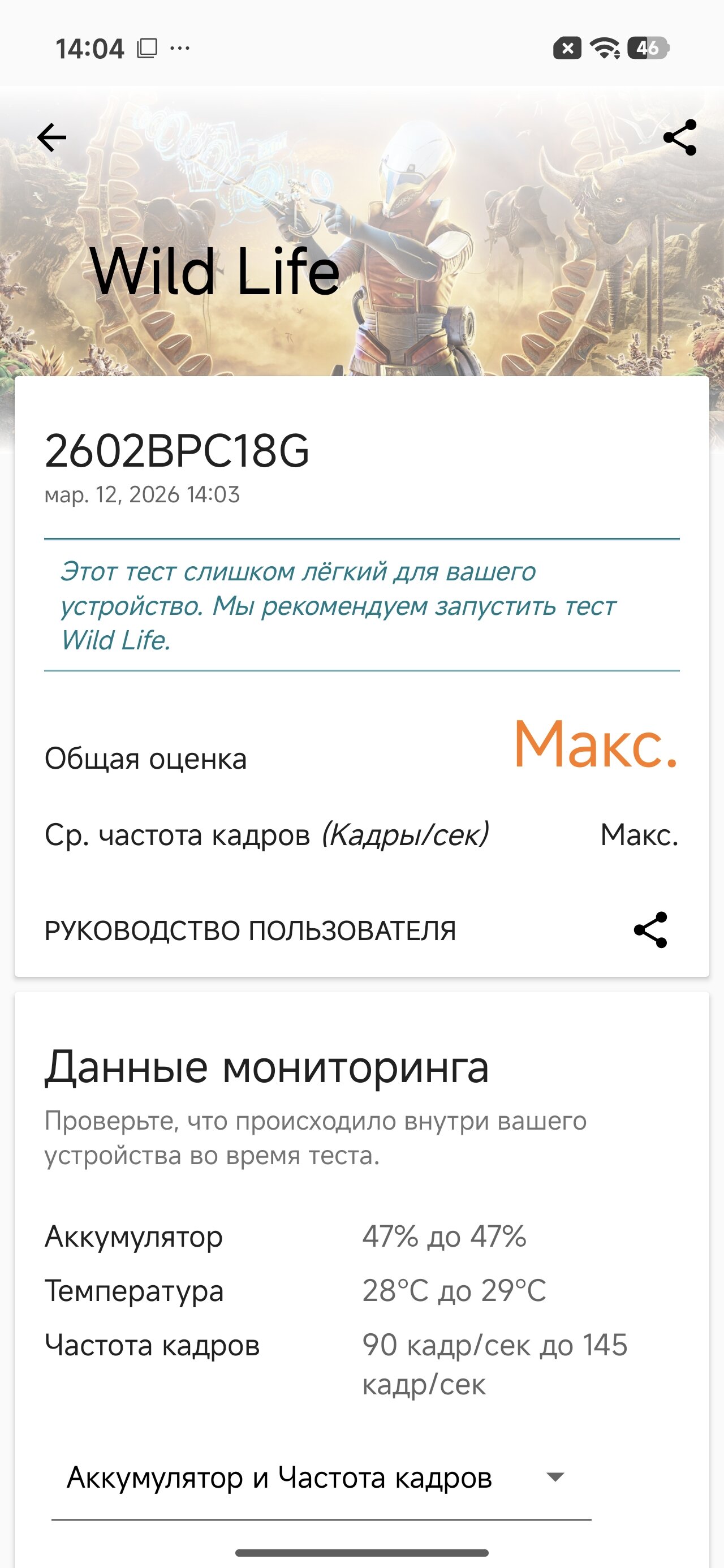Image resolution: width=724 pixels, height=1568 pixels.
Task: Share results via the top-right share icon
Action: click(679, 137)
